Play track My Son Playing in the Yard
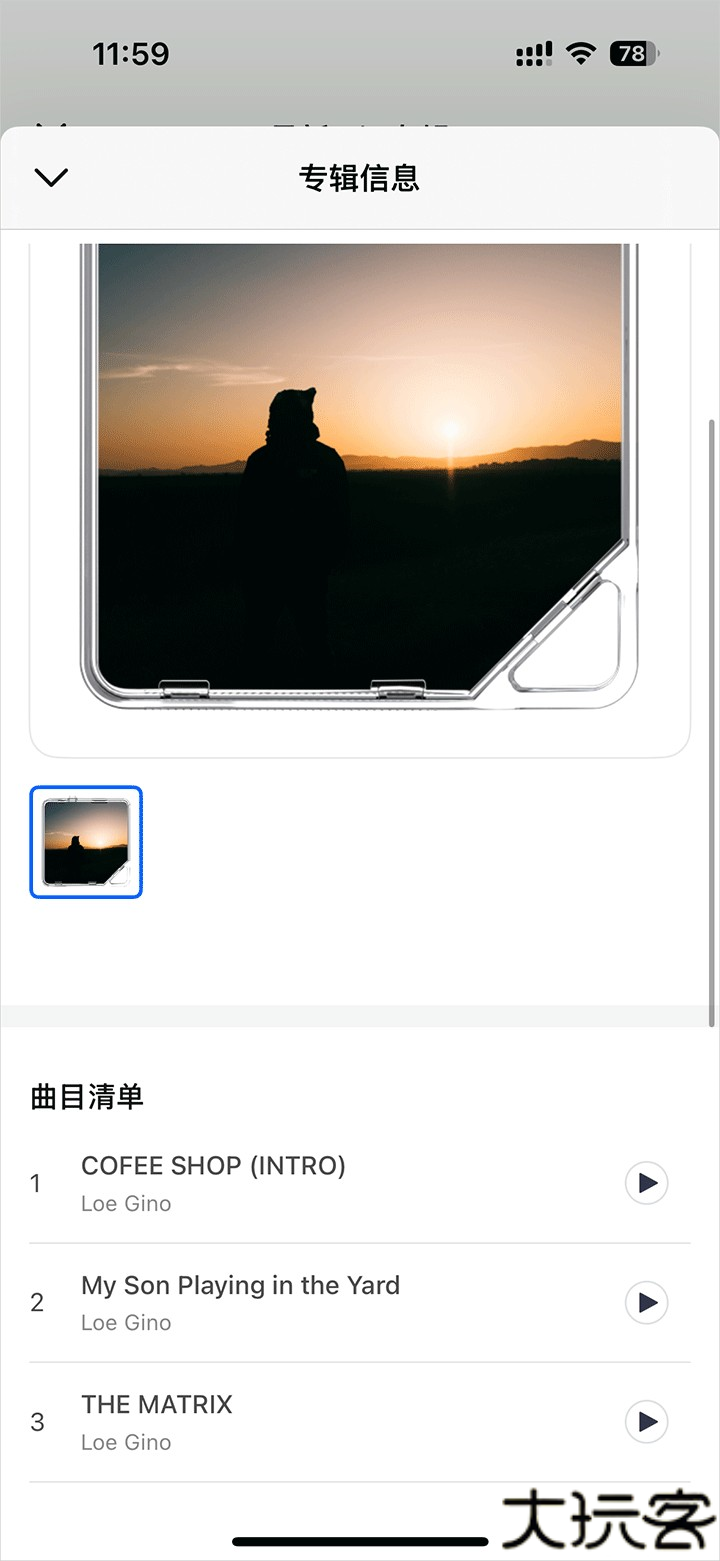Screen dimensions: 720x1561 [645, 1302]
